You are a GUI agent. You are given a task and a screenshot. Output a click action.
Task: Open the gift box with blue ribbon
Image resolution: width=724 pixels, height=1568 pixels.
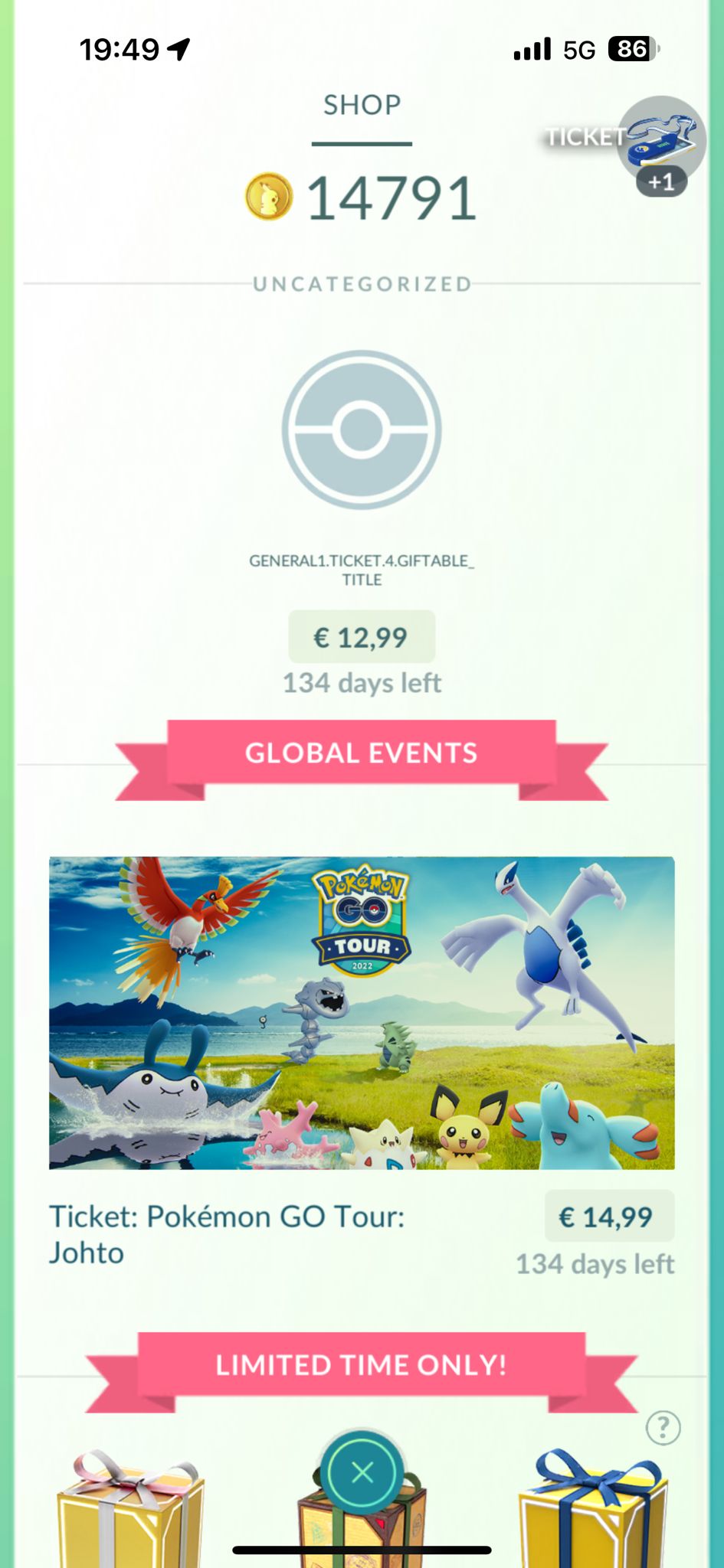595,1512
